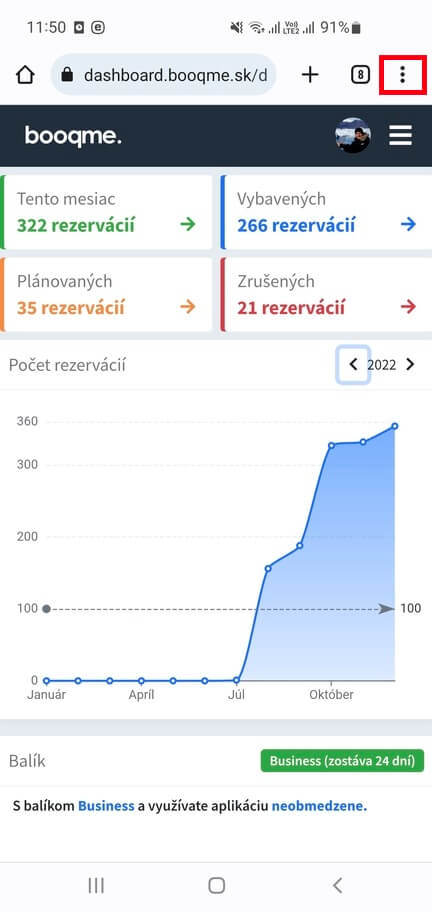Tap the Business (zostáva 24 dní) badge
Screen dimensions: 432x912
342,761
